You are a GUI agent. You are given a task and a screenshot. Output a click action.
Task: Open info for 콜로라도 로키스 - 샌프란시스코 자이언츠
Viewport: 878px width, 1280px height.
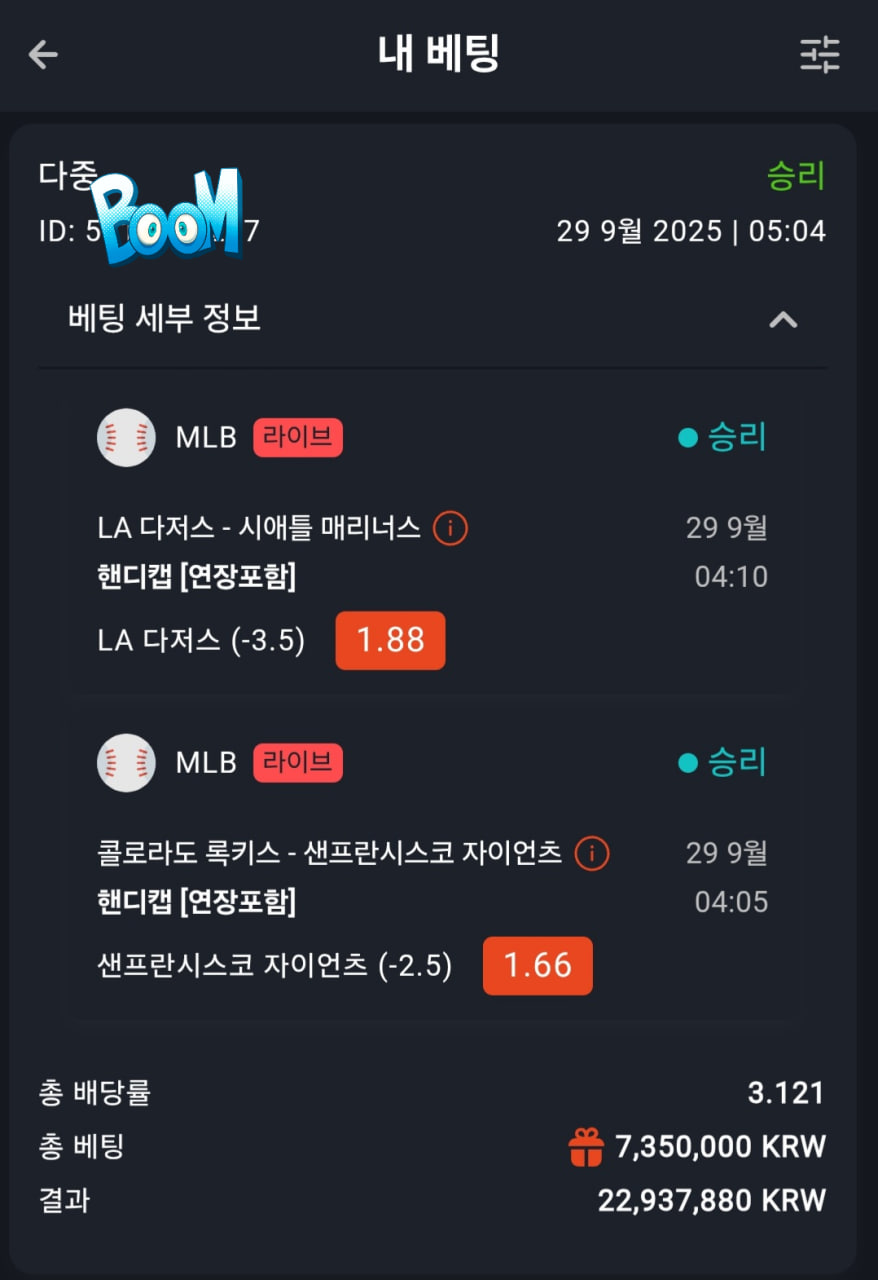point(592,854)
